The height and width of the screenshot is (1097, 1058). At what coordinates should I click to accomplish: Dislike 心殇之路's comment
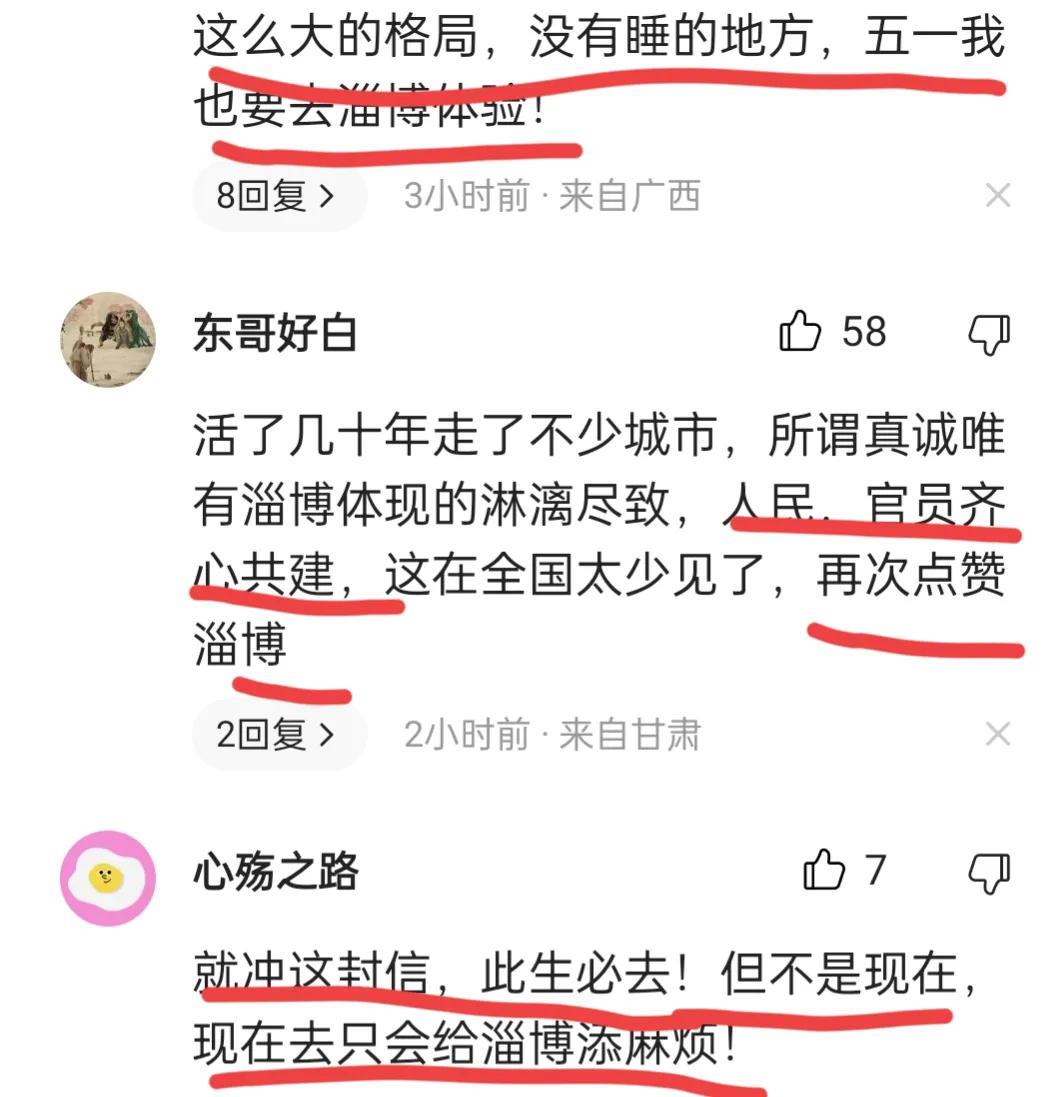click(990, 871)
